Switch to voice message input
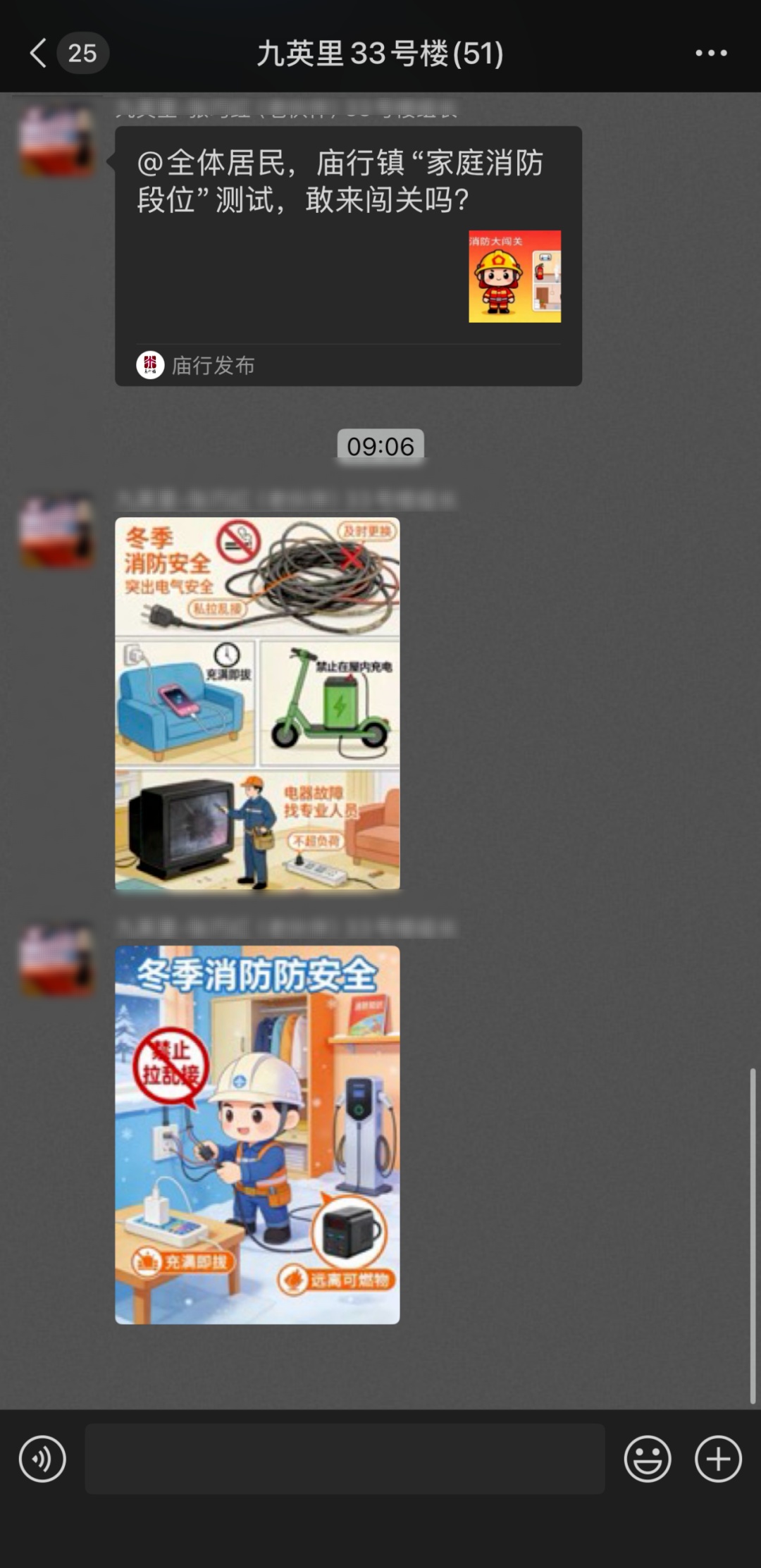The image size is (761, 1568). click(42, 1459)
